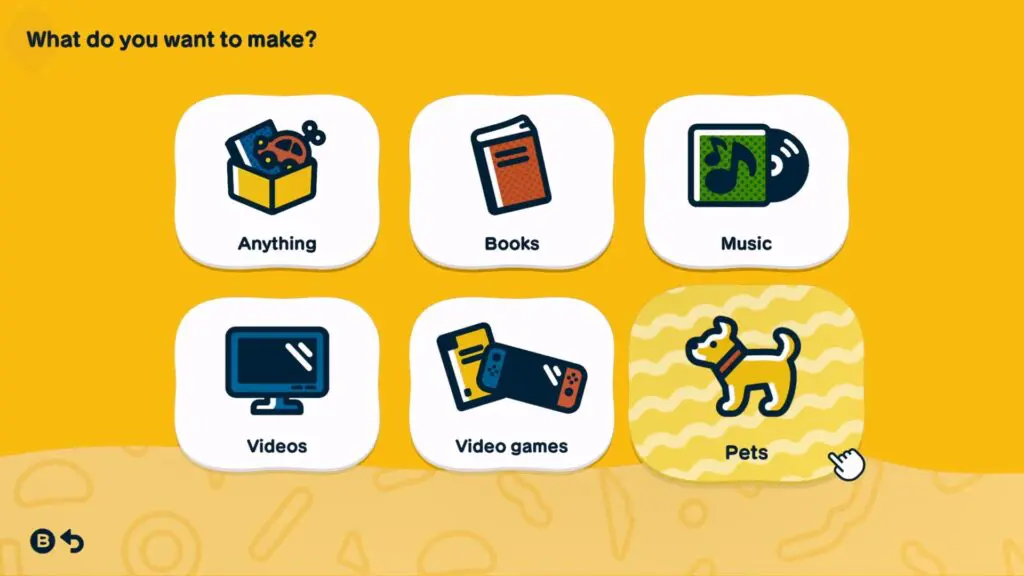The width and height of the screenshot is (1024, 576).
Task: Go back with the B button
Action: [x=56, y=541]
